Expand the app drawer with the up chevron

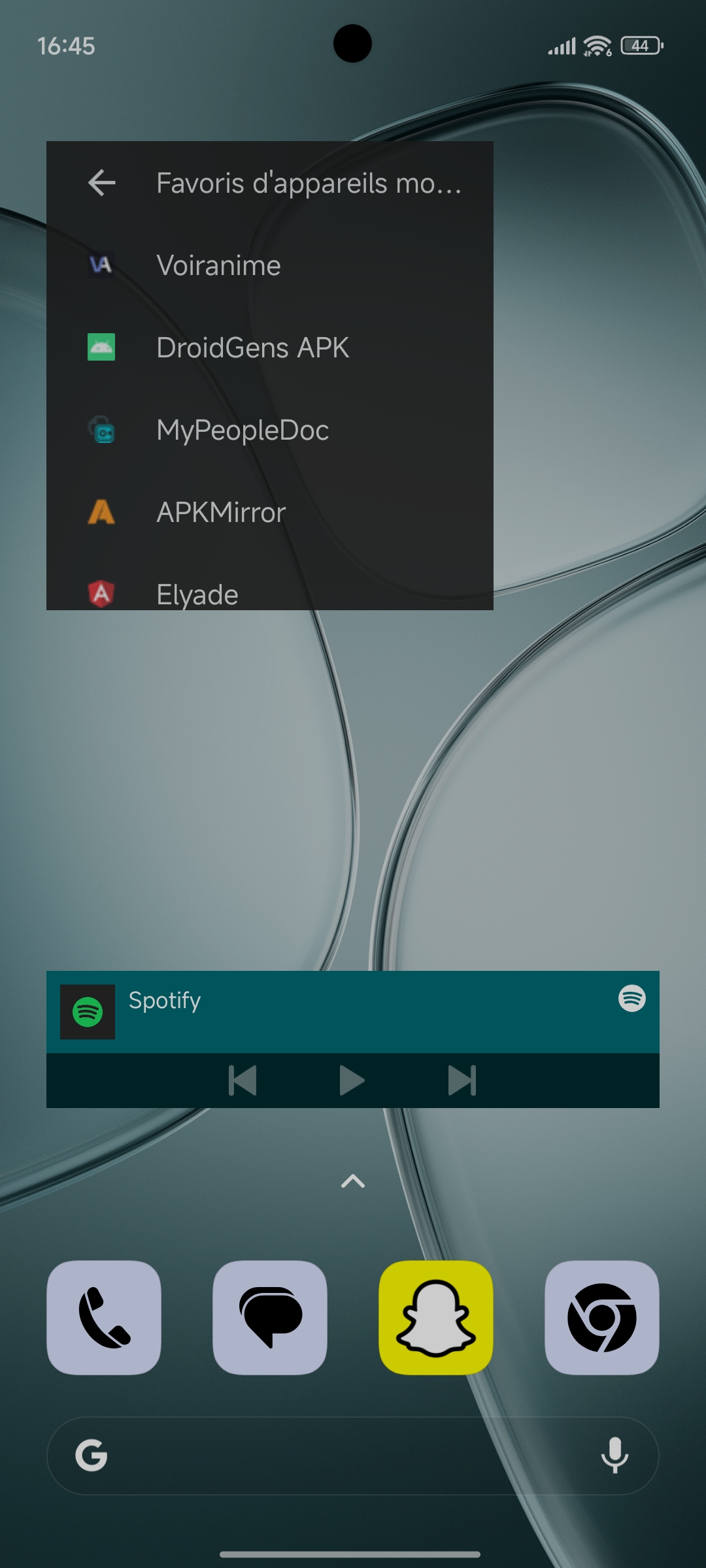click(353, 1181)
